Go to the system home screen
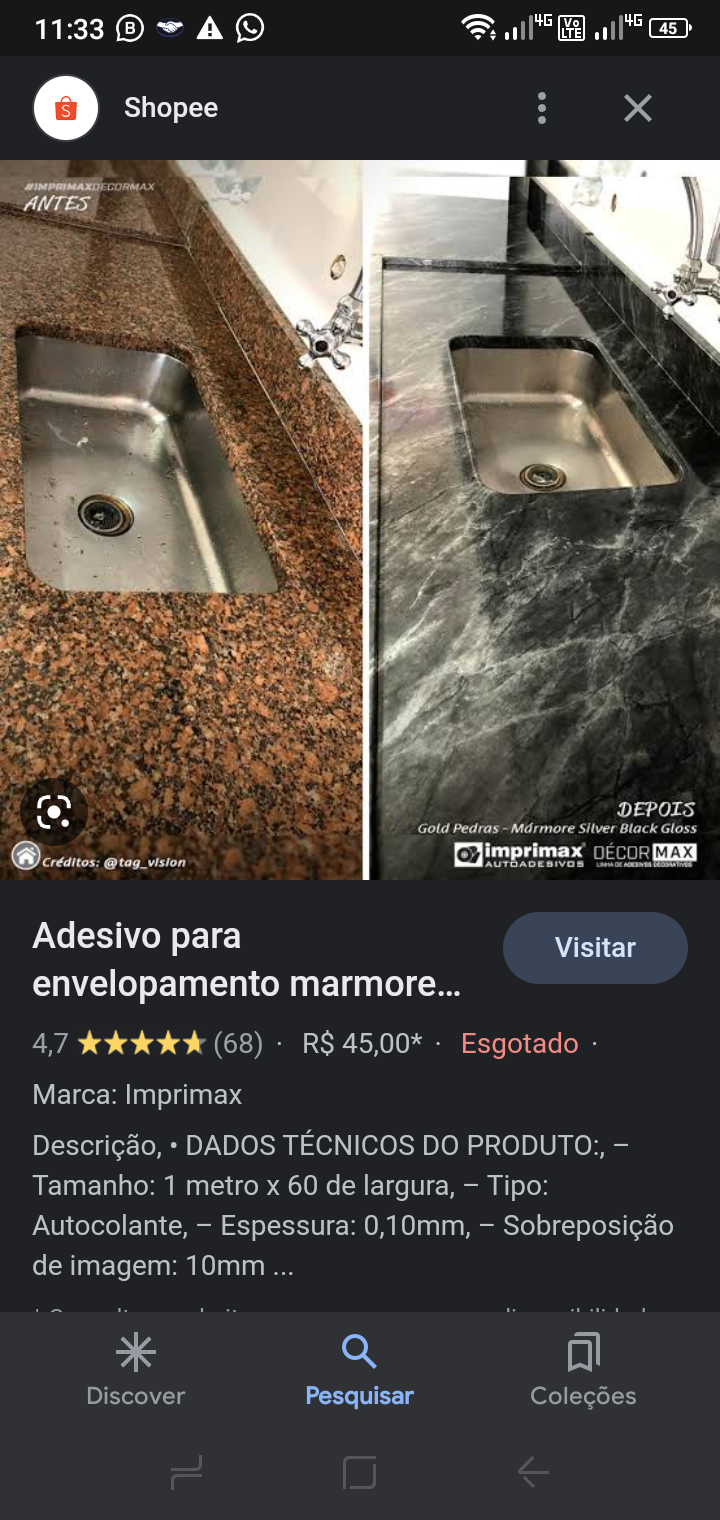The width and height of the screenshot is (720, 1520). click(x=359, y=1472)
